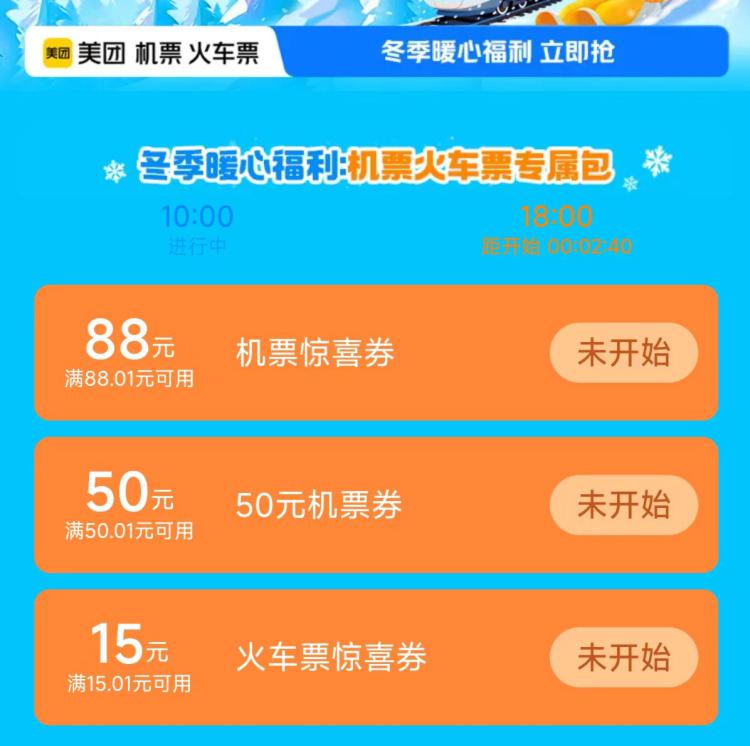Image resolution: width=750 pixels, height=746 pixels.
Task: Switch to the 18:00 session tab
Action: (557, 229)
